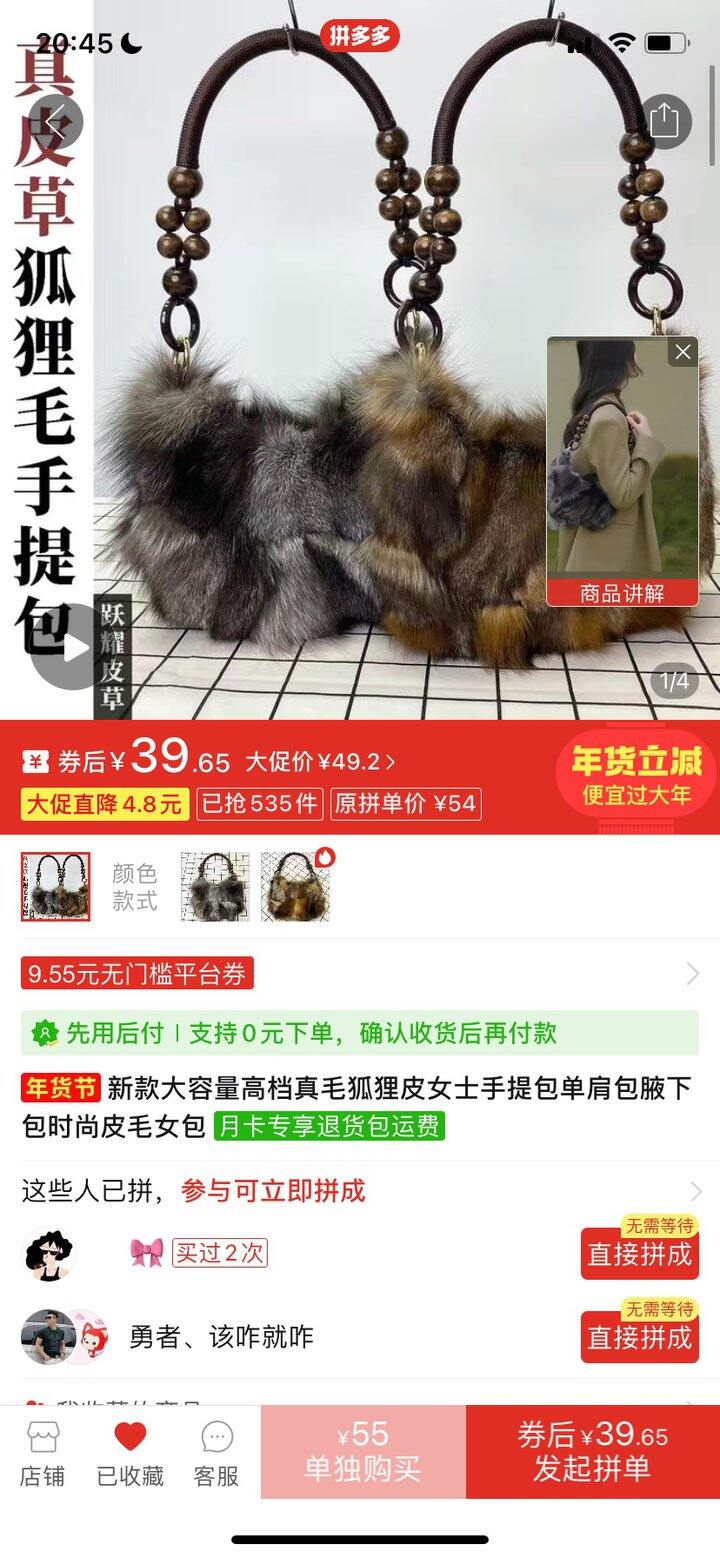The height and width of the screenshot is (1558, 720).
Task: Buy alone with 单独购买 ¥55
Action: 363,1452
